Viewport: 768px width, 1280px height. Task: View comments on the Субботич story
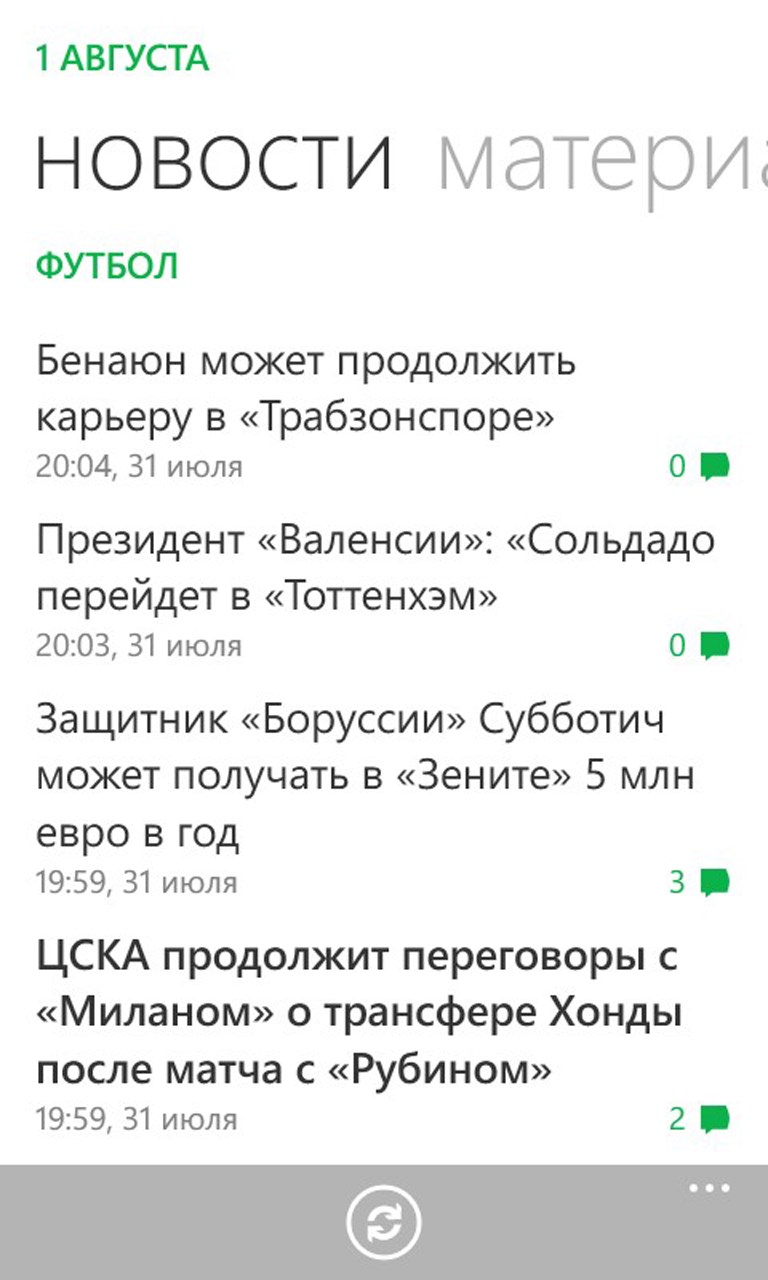(700, 882)
